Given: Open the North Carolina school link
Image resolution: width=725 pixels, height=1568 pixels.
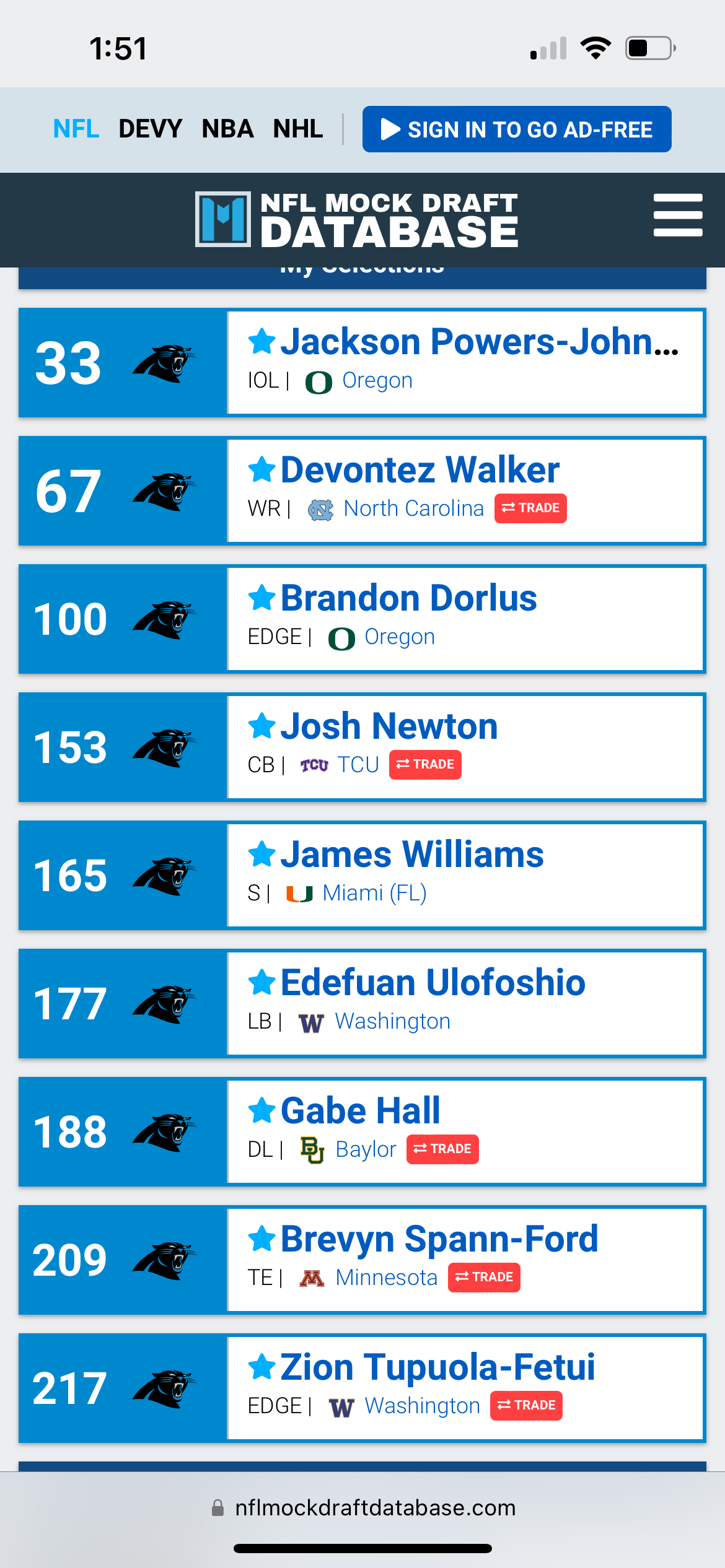Looking at the screenshot, I should point(414,508).
